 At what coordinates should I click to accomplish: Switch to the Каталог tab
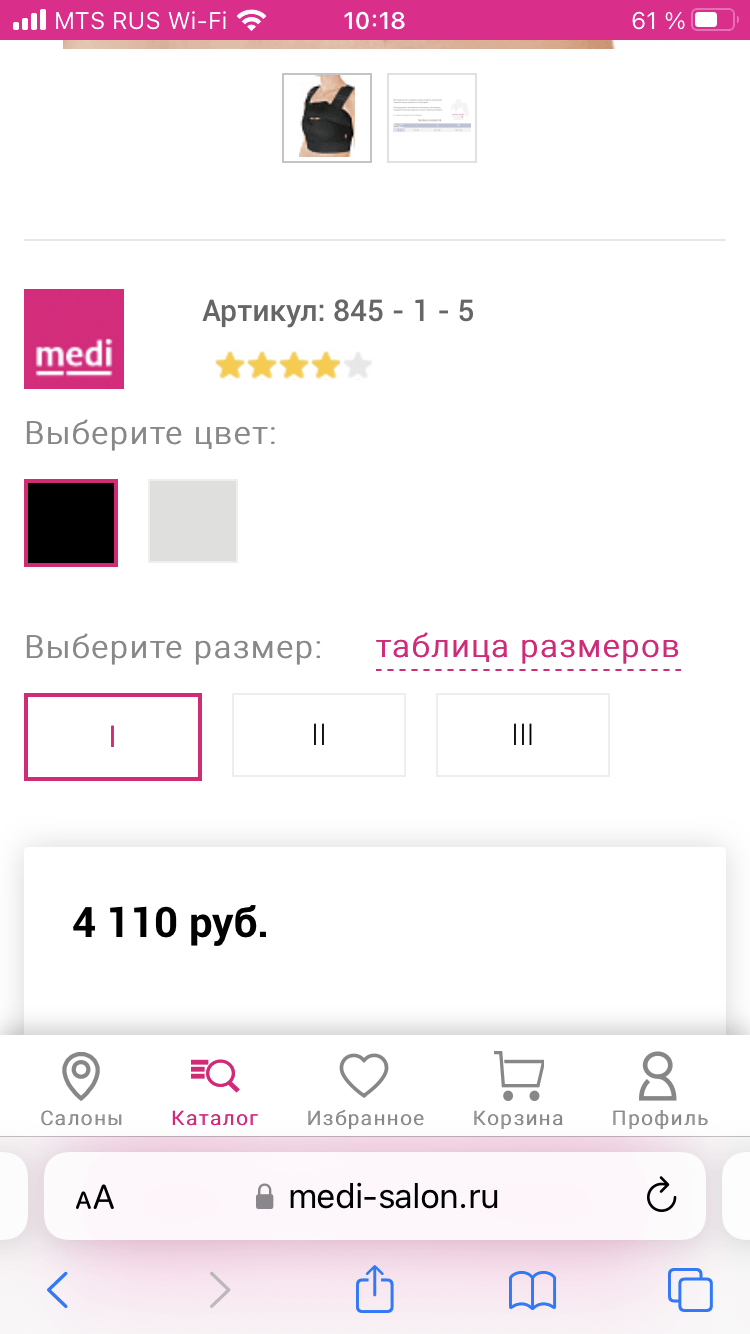click(215, 1090)
